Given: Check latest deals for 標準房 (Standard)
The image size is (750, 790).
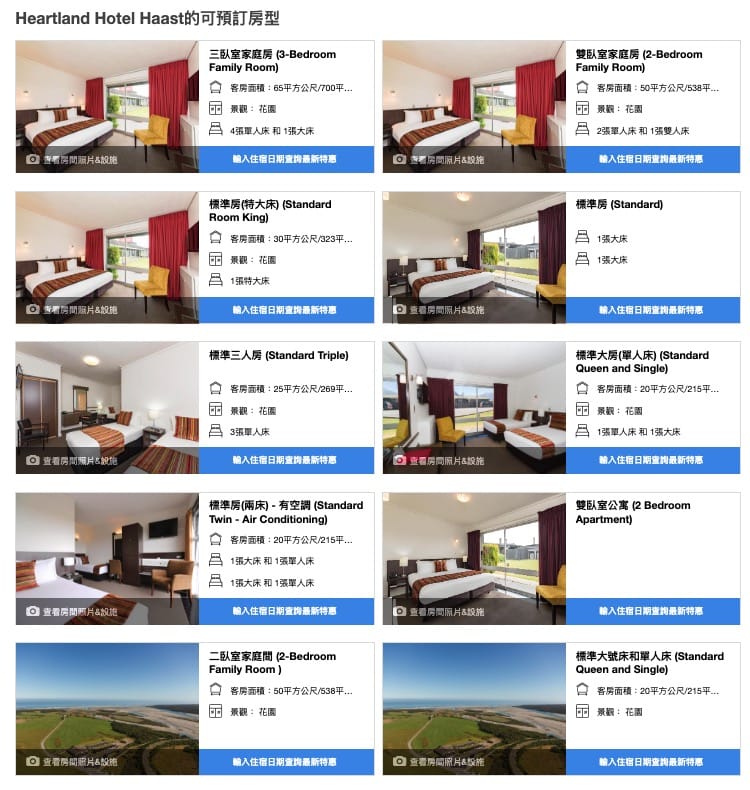Looking at the screenshot, I should click(x=652, y=310).
